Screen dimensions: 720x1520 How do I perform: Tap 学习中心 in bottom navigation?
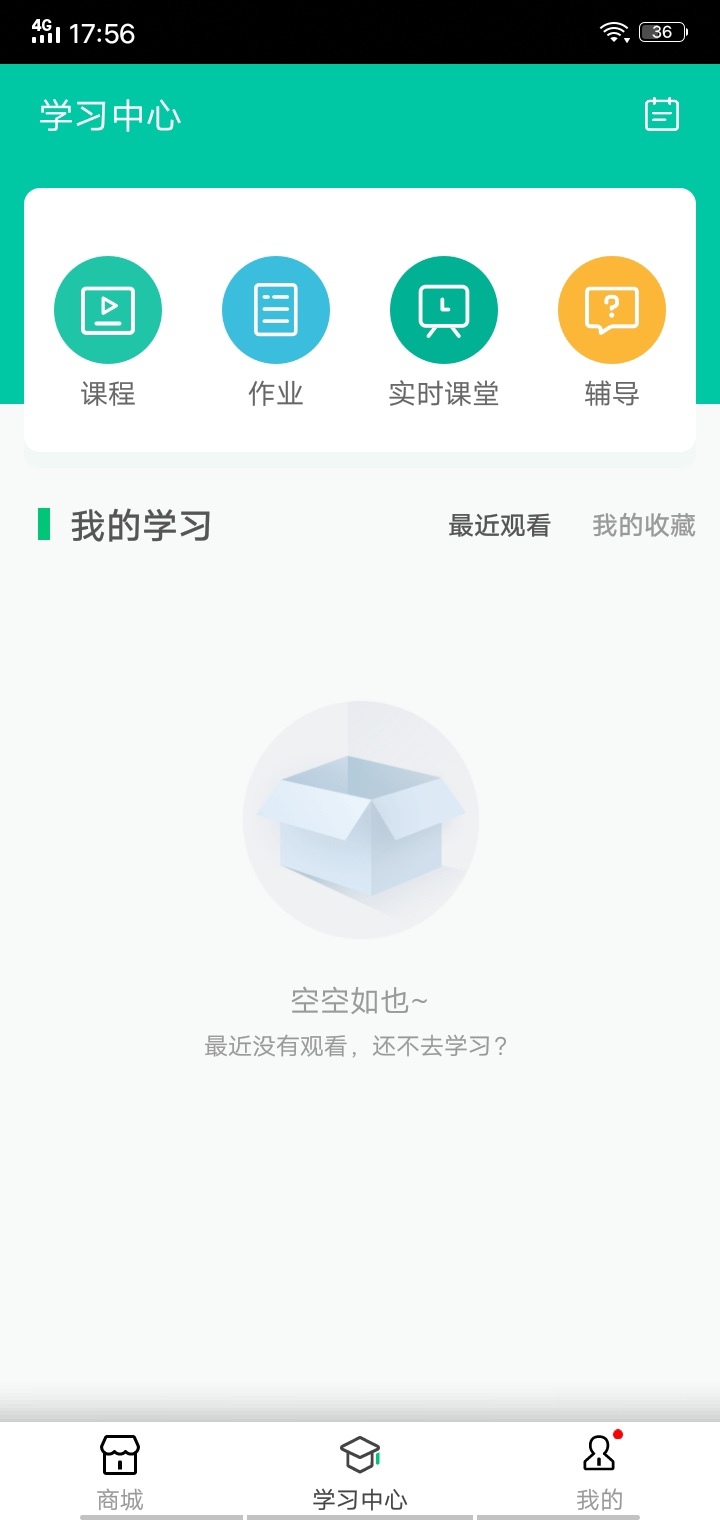coord(360,1471)
